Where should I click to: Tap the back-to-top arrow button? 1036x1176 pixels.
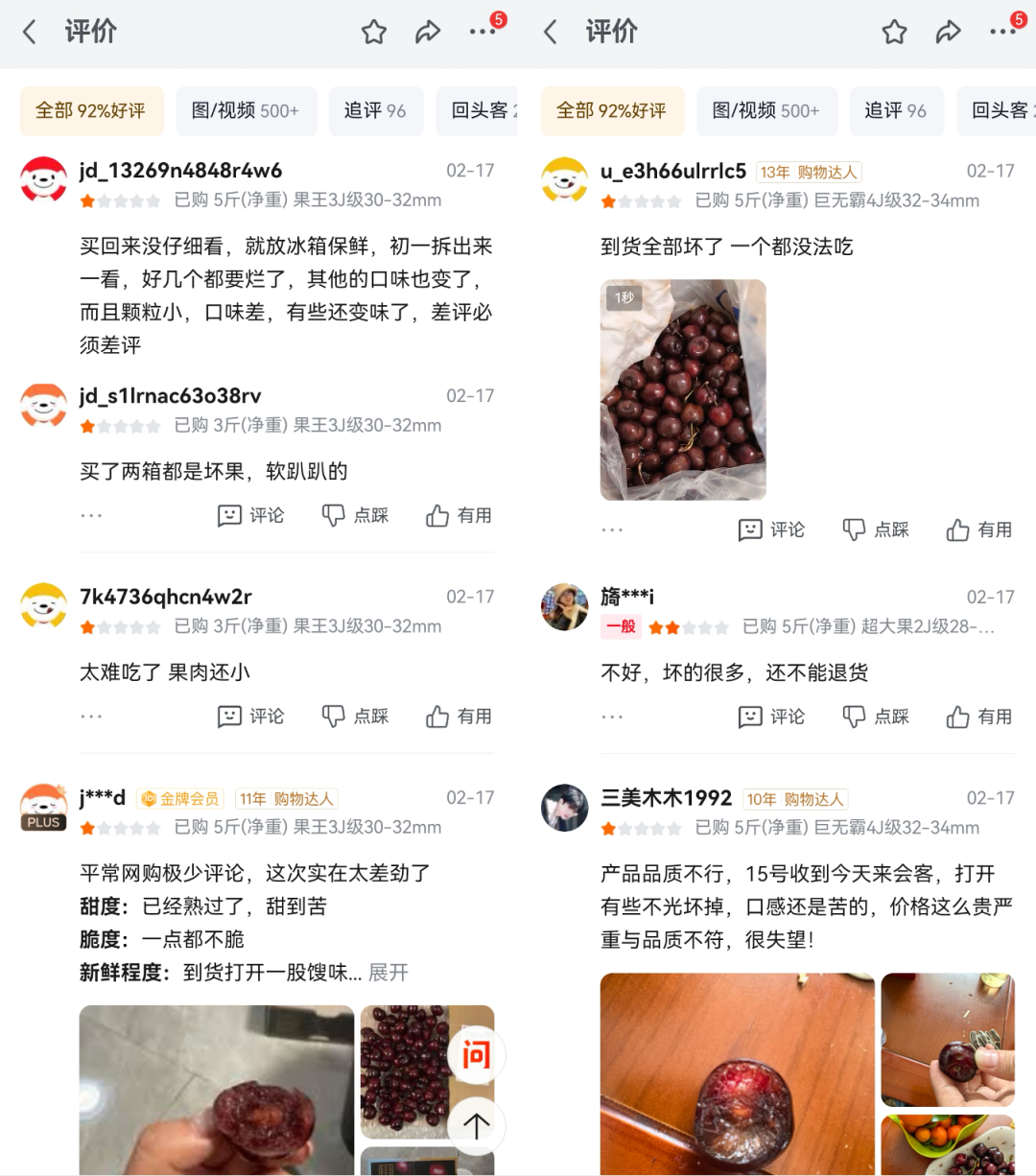click(x=475, y=1126)
